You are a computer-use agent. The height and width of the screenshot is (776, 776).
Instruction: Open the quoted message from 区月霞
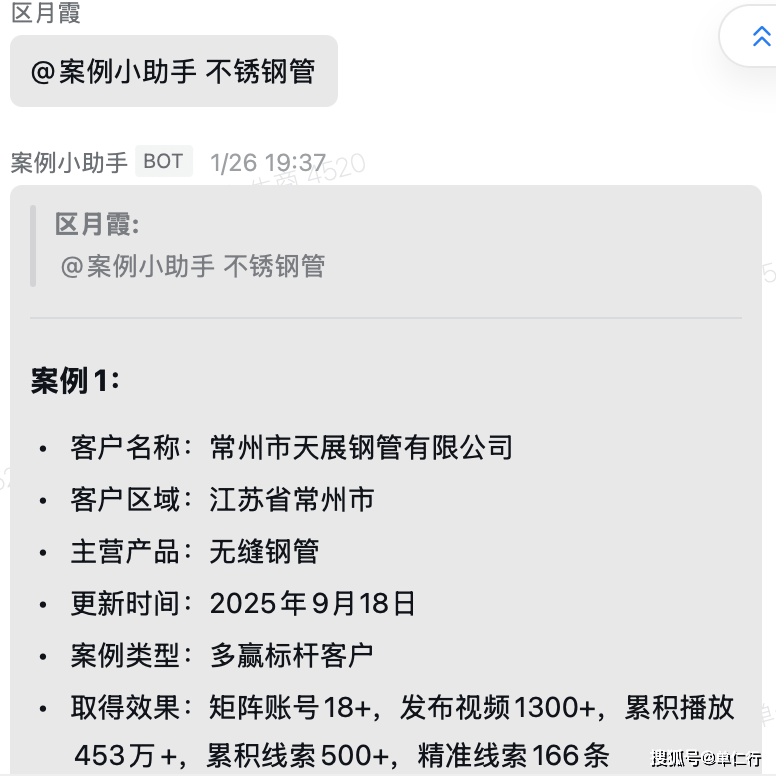pos(192,246)
